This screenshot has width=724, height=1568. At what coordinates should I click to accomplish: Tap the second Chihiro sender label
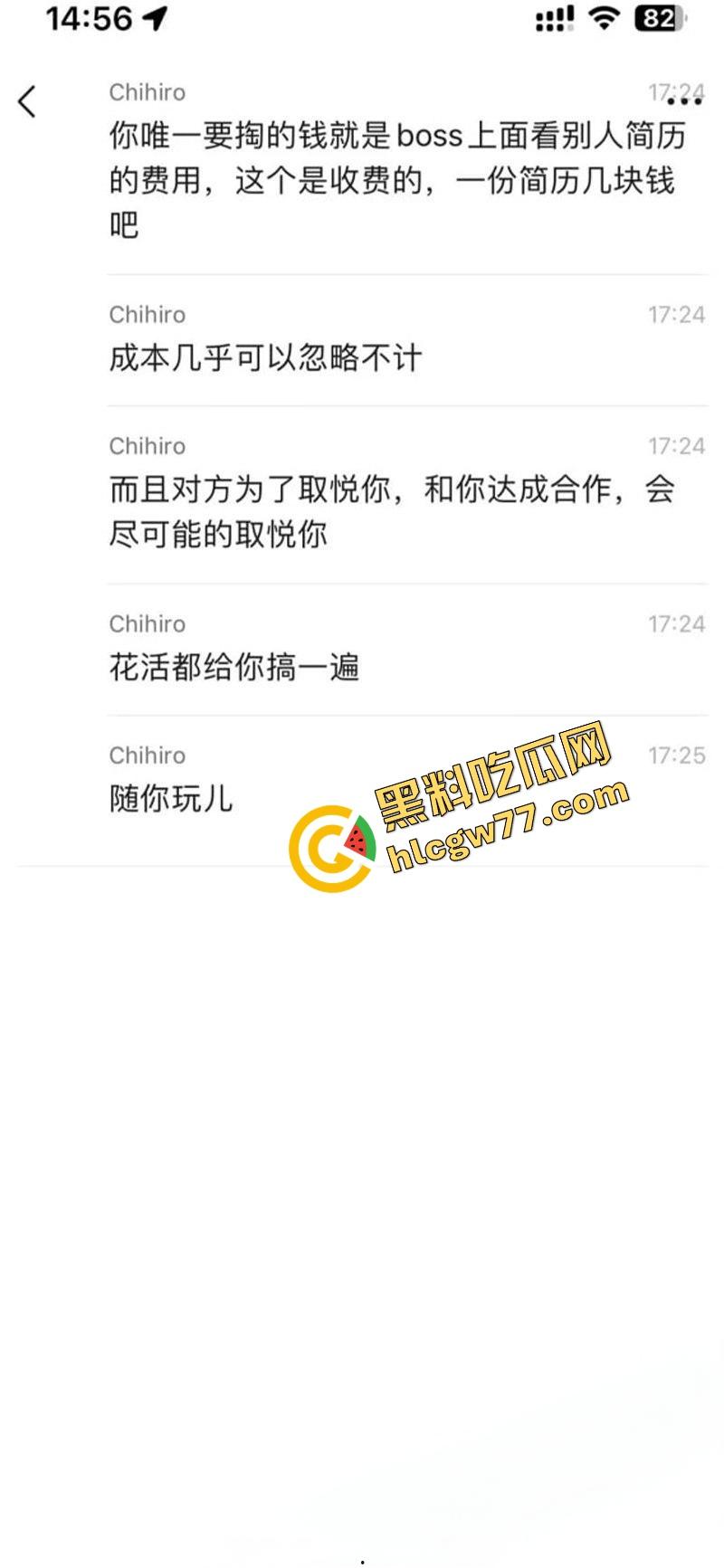pyautogui.click(x=147, y=314)
